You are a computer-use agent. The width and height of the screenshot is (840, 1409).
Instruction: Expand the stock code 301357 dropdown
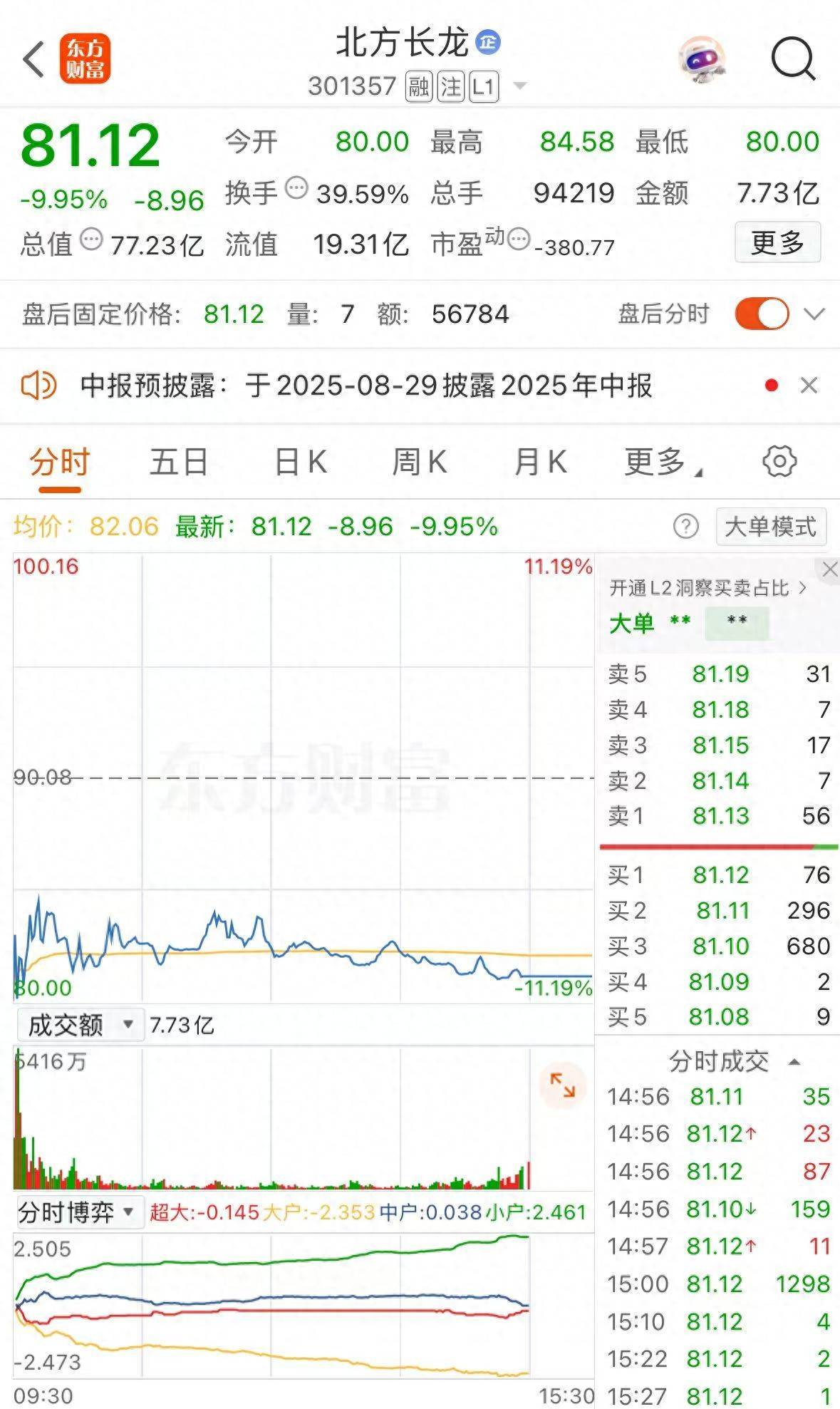pyautogui.click(x=520, y=86)
